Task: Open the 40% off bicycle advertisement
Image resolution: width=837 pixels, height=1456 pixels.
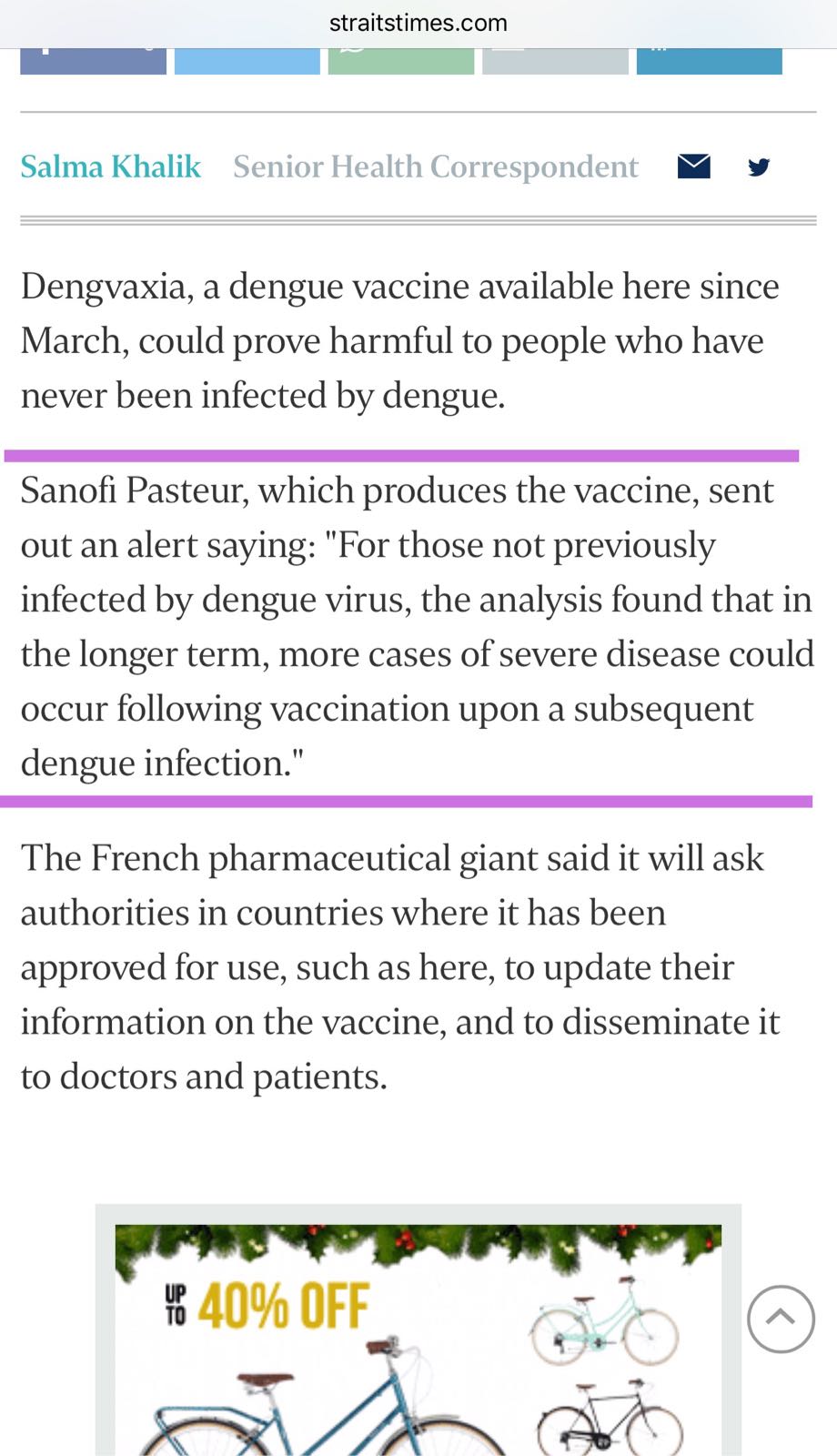Action: 418,1340
